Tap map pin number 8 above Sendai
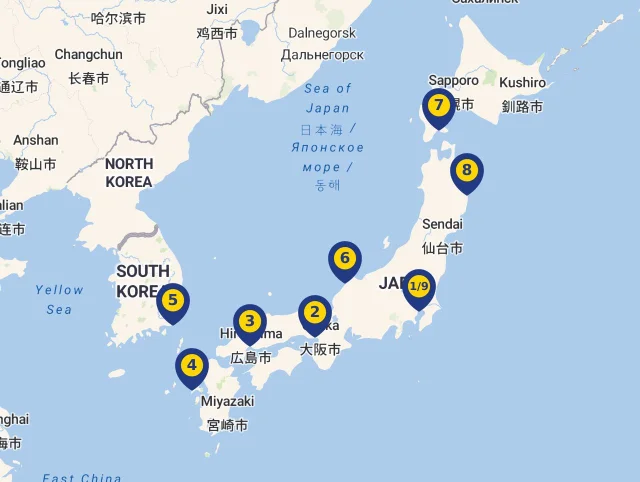 click(x=466, y=170)
